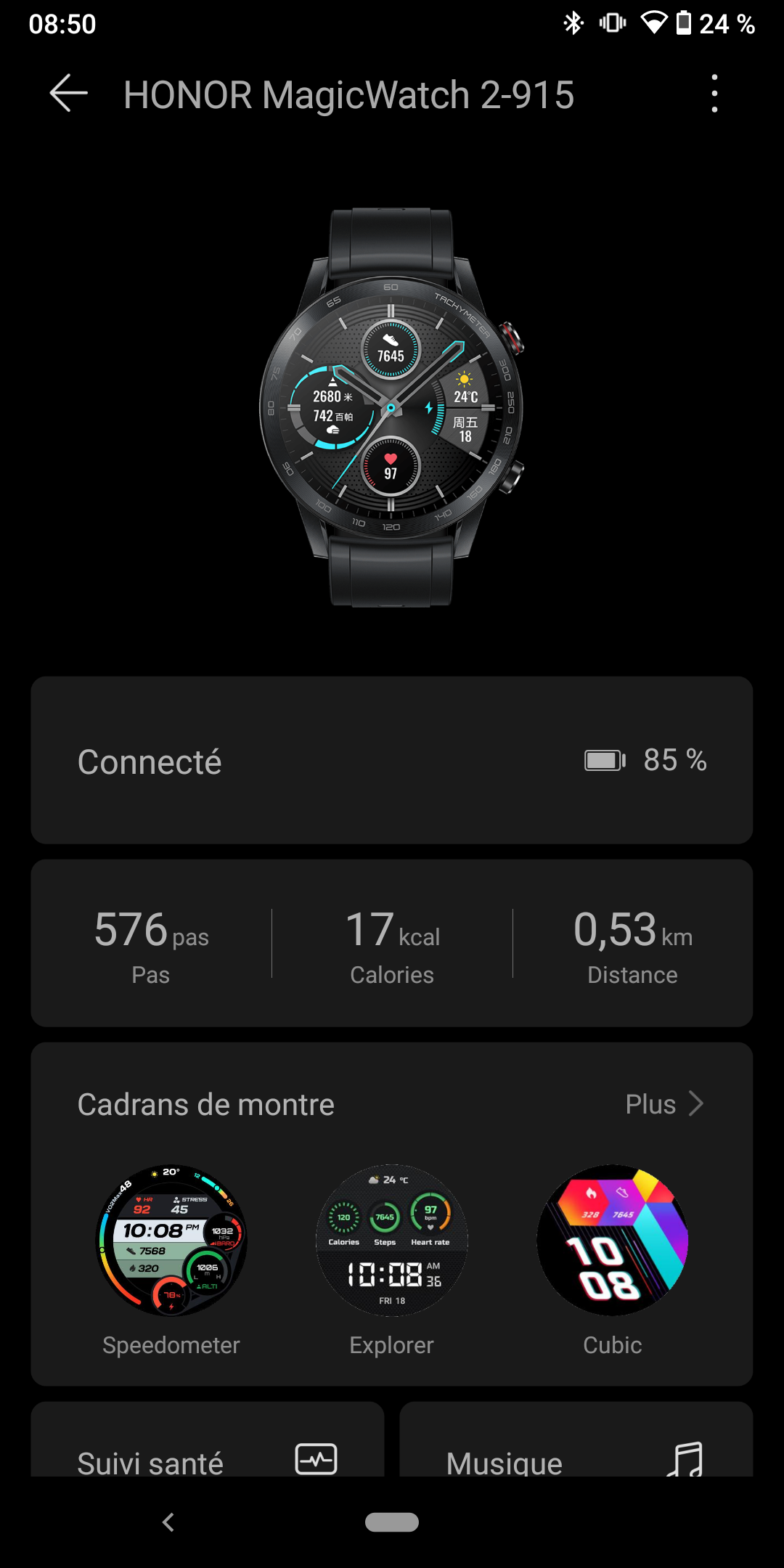
Task: Tap the watch preview image to refresh
Action: coord(392,407)
